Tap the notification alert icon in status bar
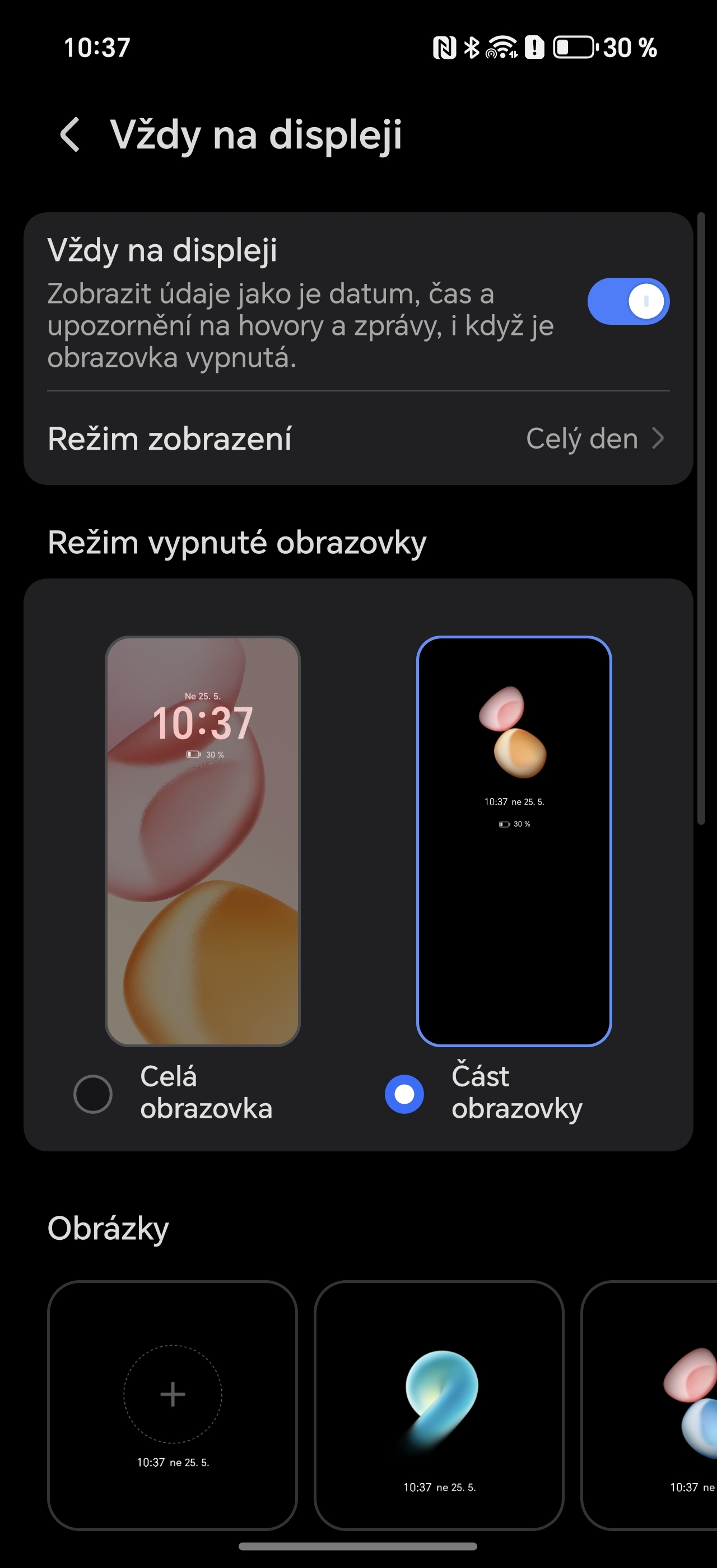 pyautogui.click(x=534, y=49)
